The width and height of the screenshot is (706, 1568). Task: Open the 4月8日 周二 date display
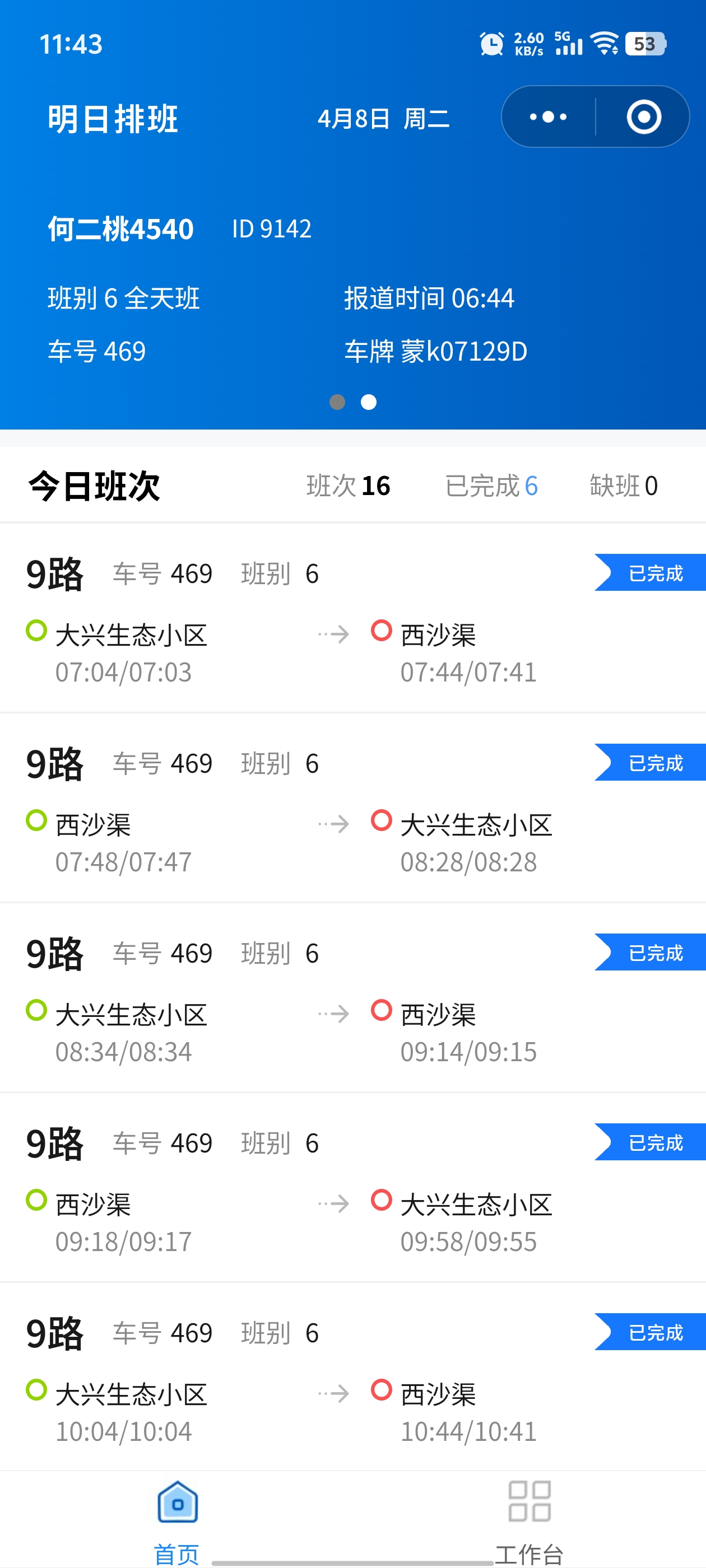click(x=384, y=119)
